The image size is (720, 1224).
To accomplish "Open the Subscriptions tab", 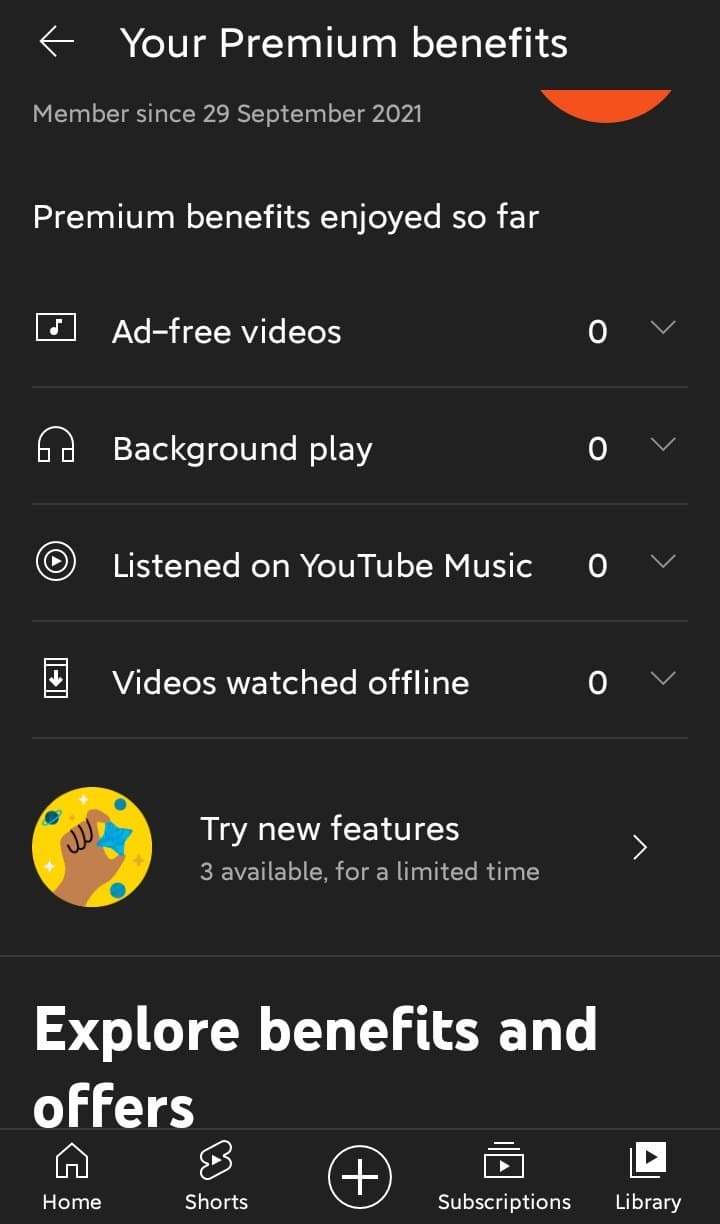I will click(504, 1177).
